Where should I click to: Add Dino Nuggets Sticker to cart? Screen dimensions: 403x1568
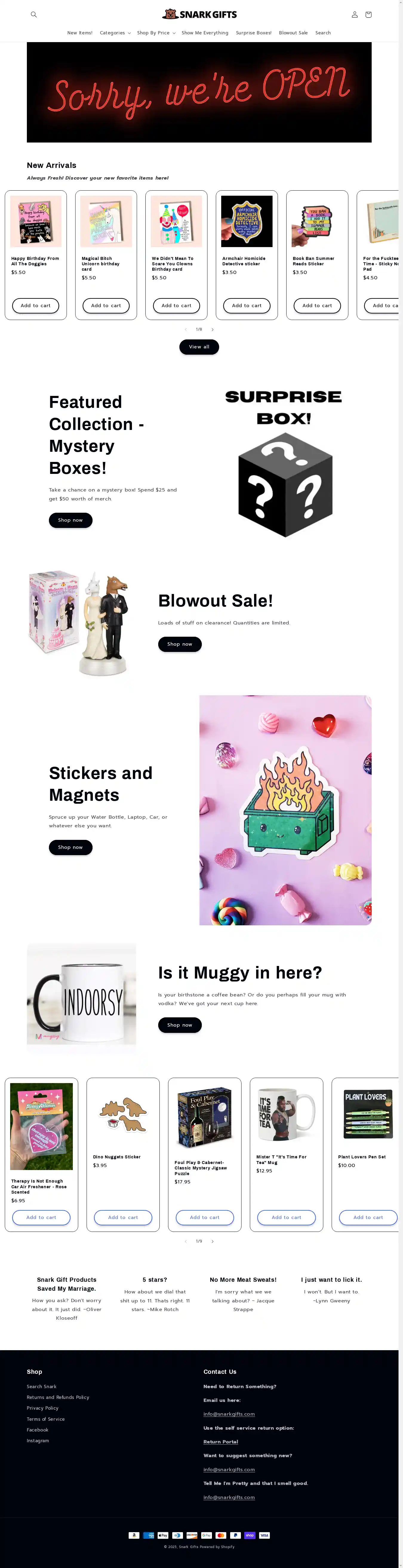123,1218
